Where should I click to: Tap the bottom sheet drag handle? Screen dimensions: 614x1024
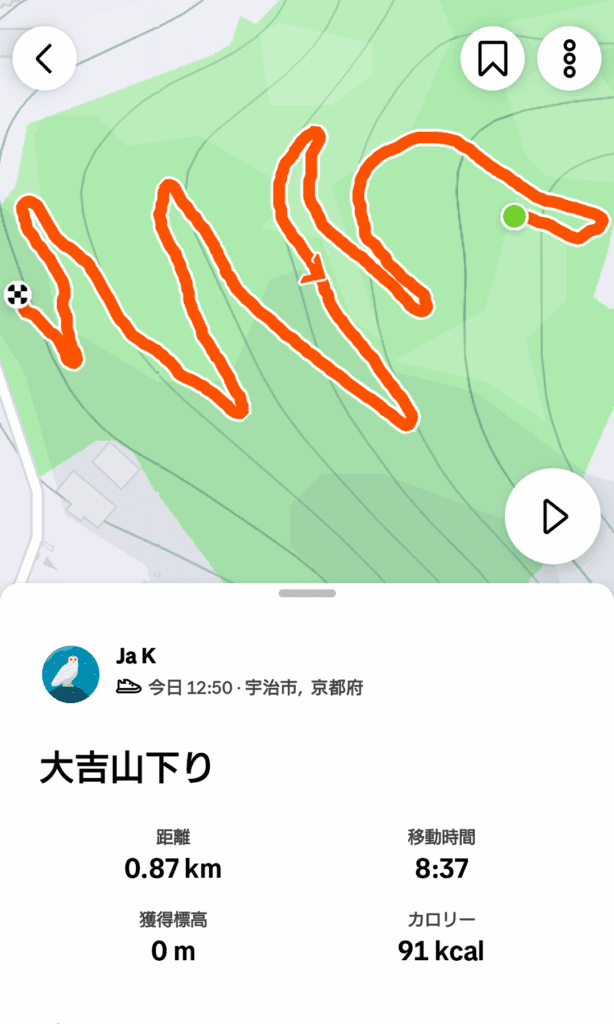tap(307, 593)
